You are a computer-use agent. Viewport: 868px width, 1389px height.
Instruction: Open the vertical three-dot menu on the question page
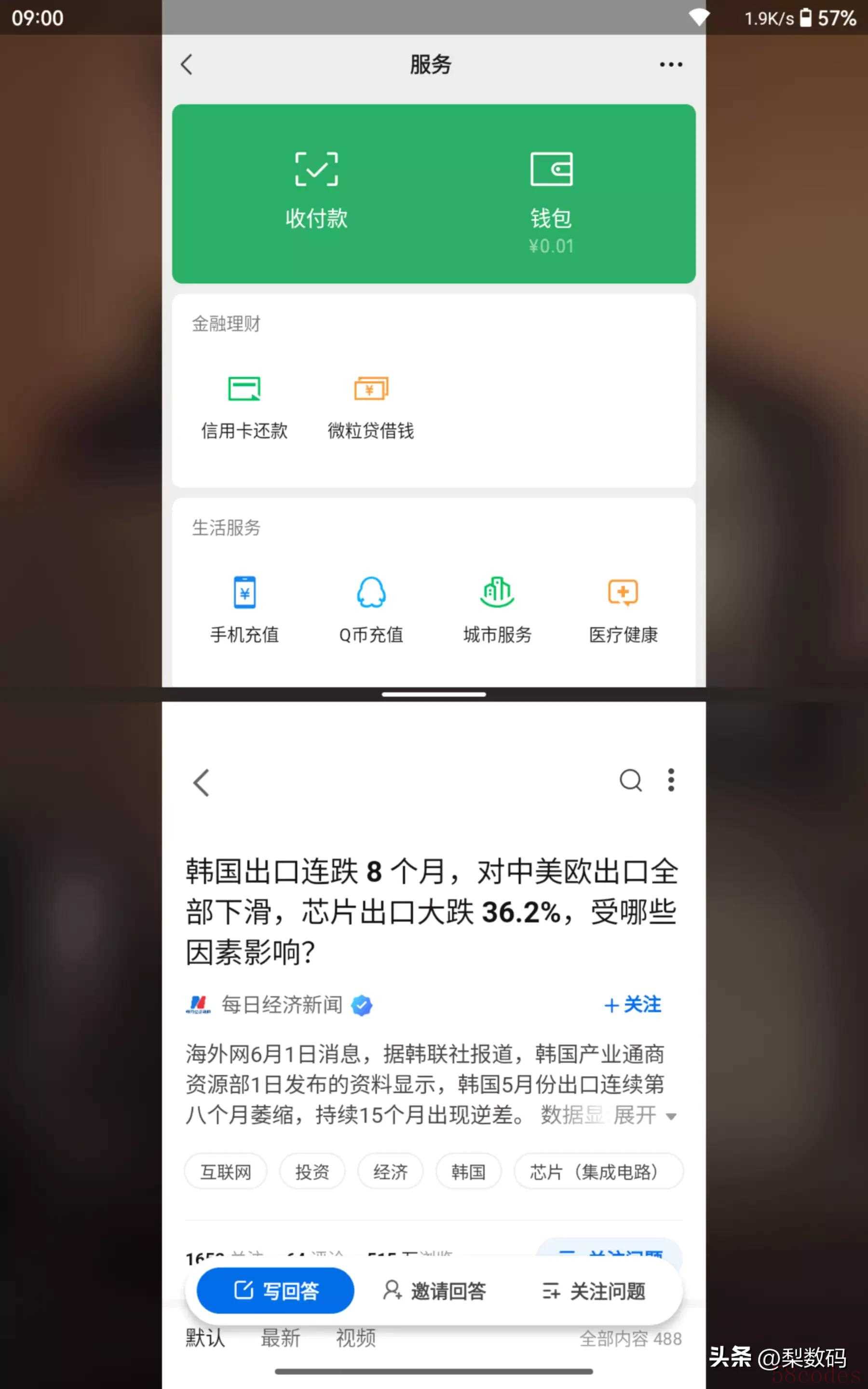670,781
